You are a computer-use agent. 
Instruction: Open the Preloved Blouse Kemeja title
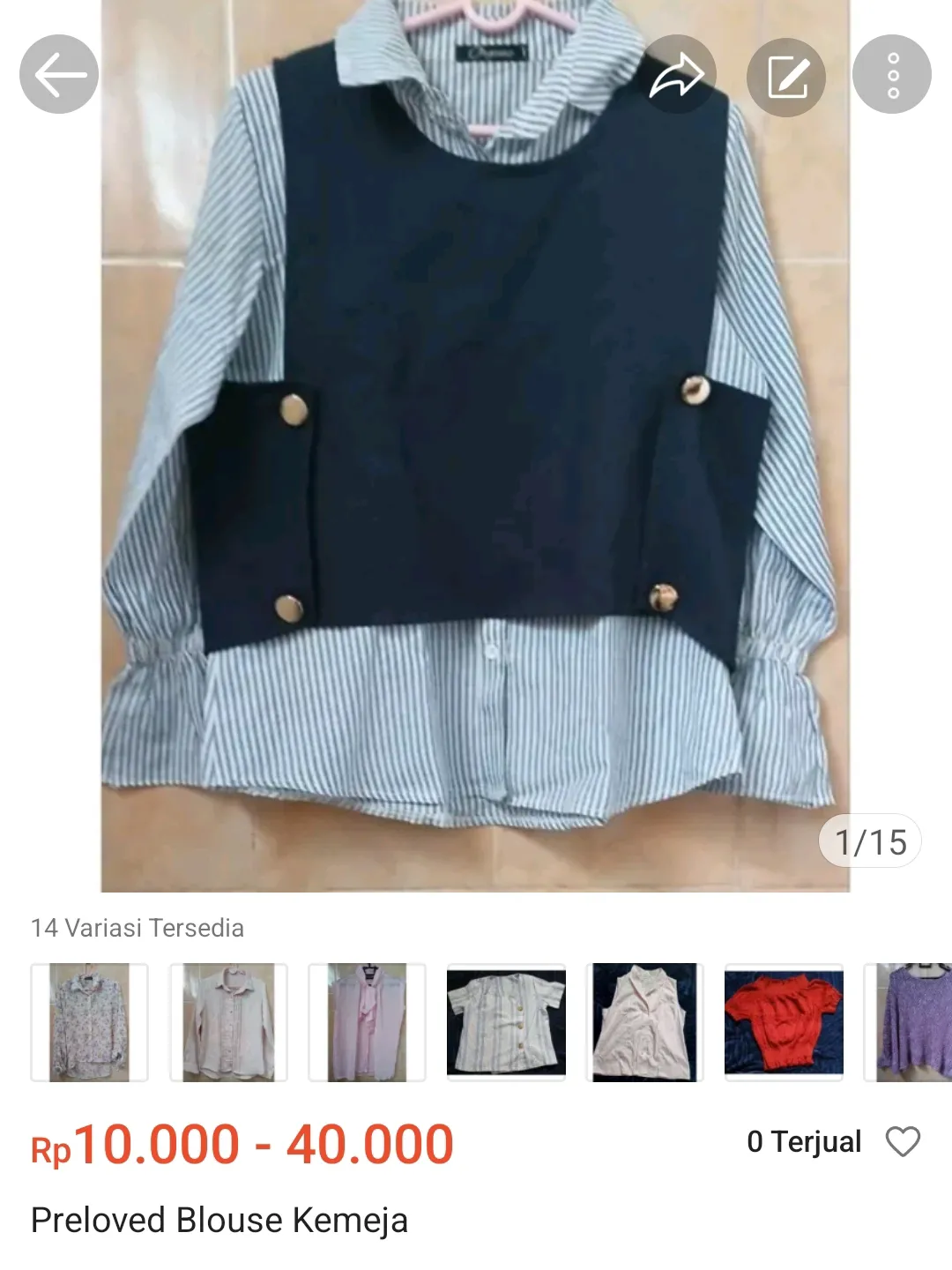218,1221
